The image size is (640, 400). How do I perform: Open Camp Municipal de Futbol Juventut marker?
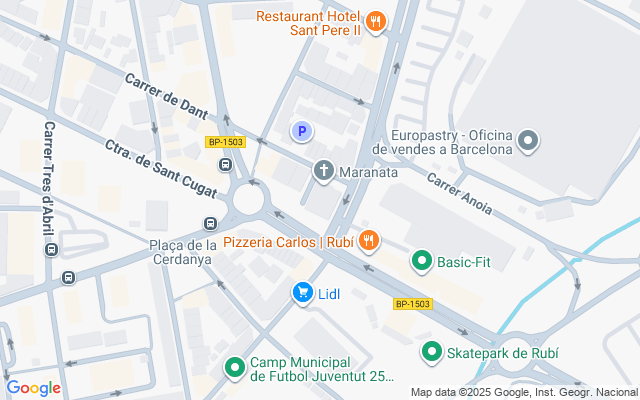pos(235,369)
